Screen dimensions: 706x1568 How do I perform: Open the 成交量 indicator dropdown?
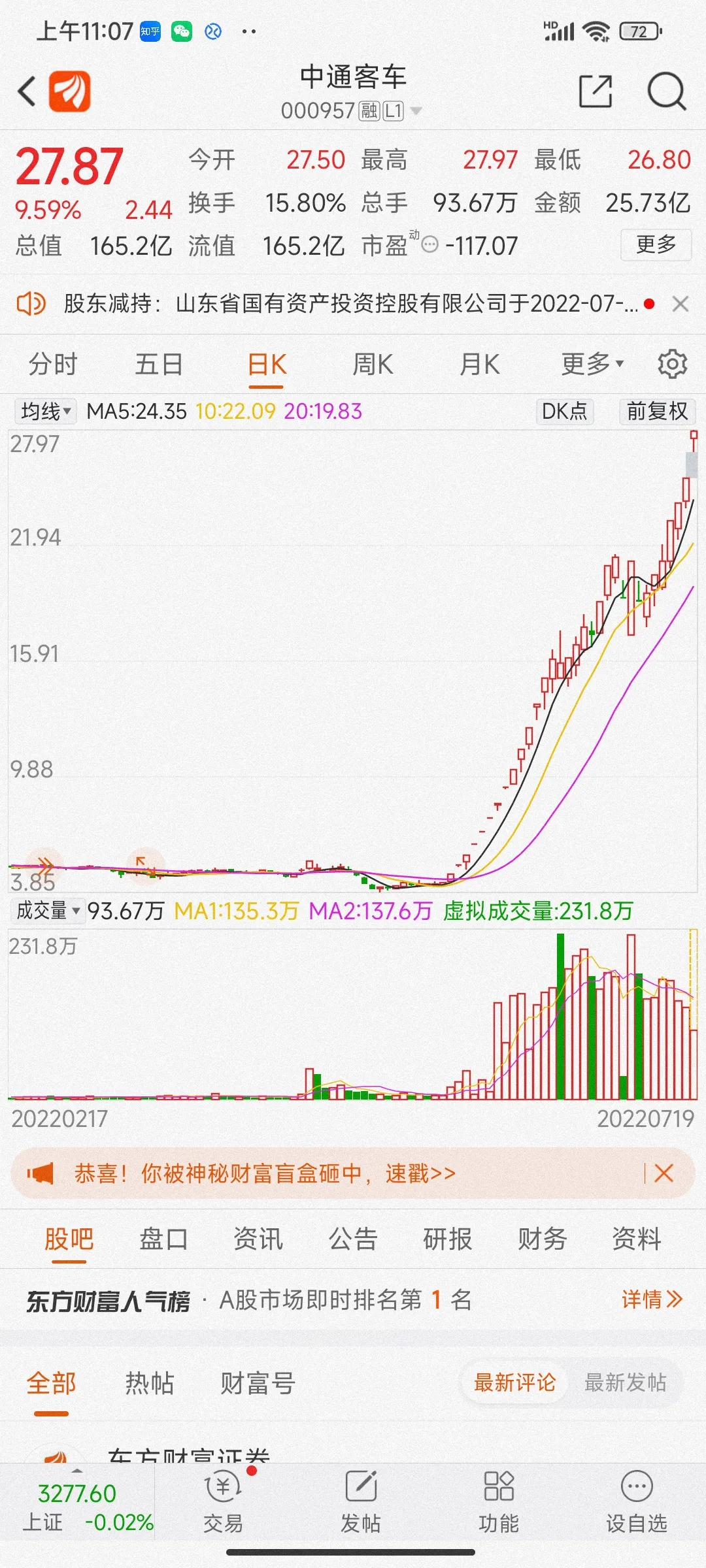(48, 910)
